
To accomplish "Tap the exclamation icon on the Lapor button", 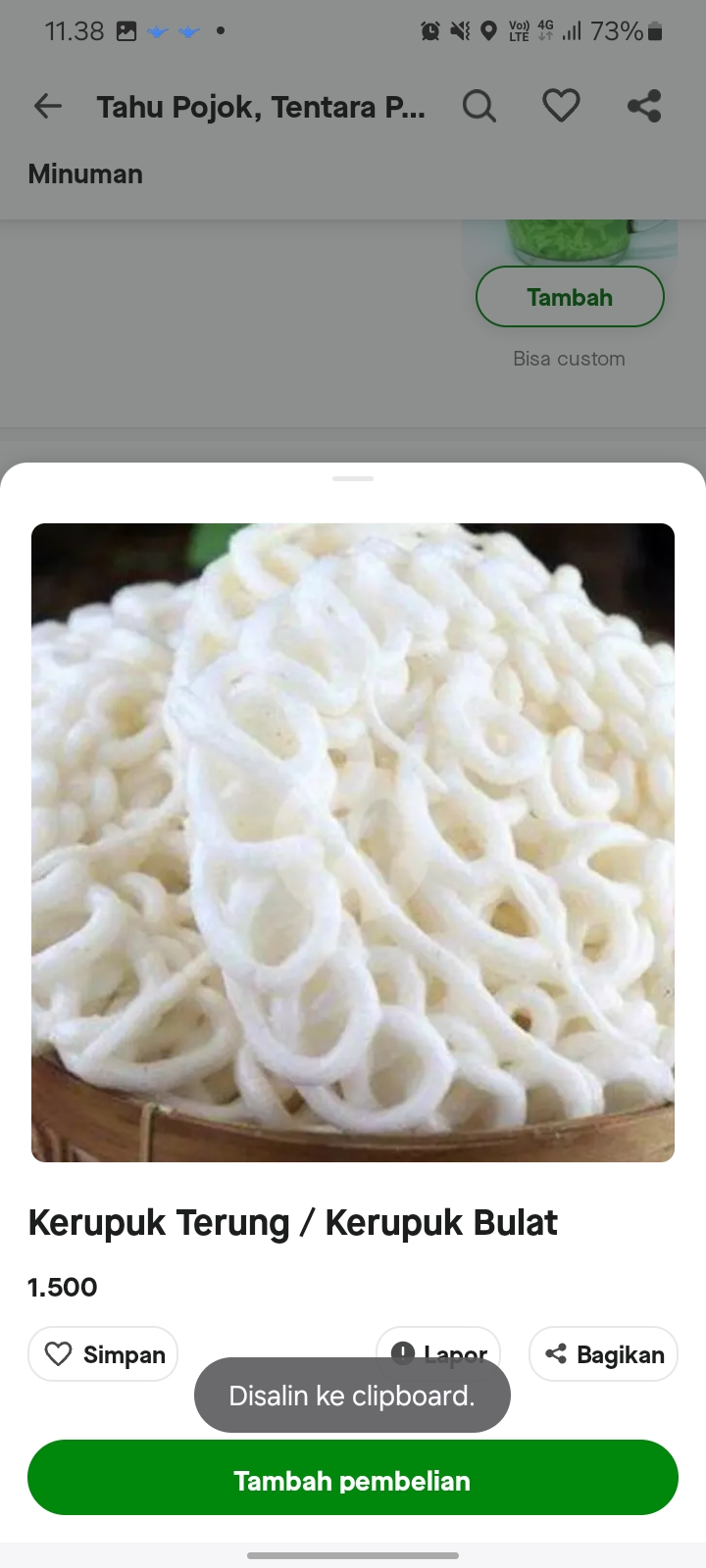I will (x=403, y=1352).
